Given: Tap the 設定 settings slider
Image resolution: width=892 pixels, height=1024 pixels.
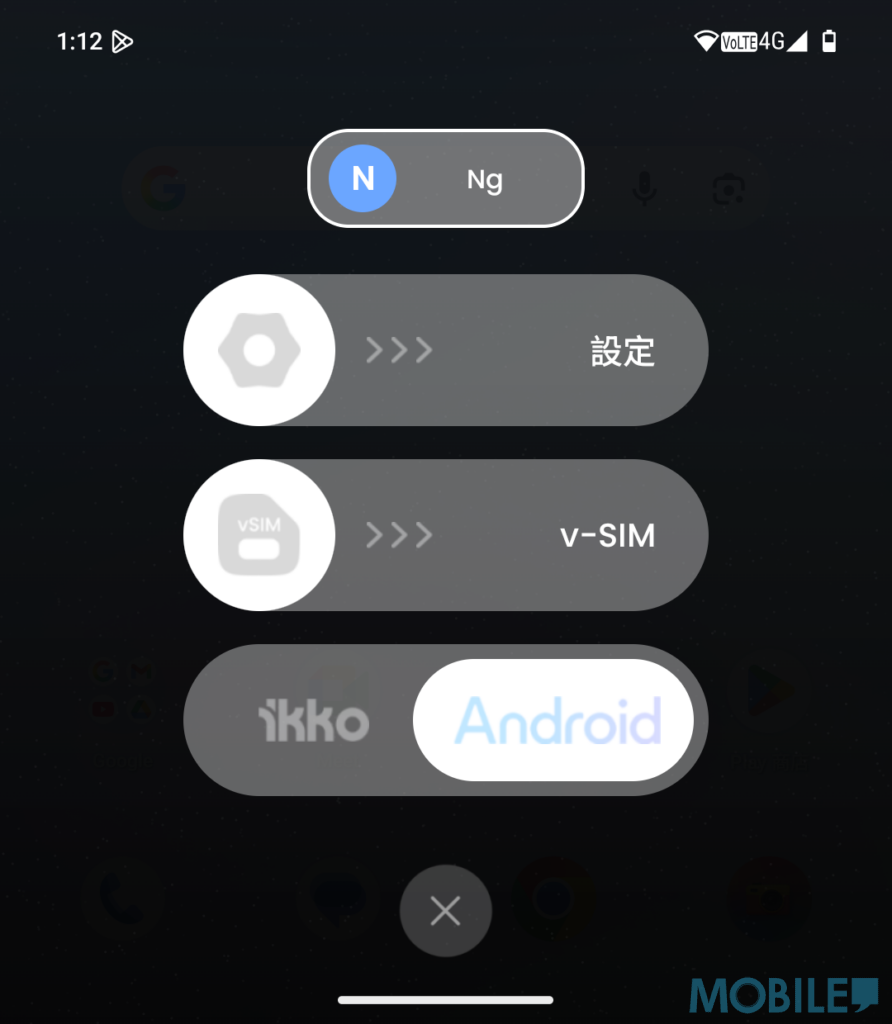Looking at the screenshot, I should click(446, 350).
